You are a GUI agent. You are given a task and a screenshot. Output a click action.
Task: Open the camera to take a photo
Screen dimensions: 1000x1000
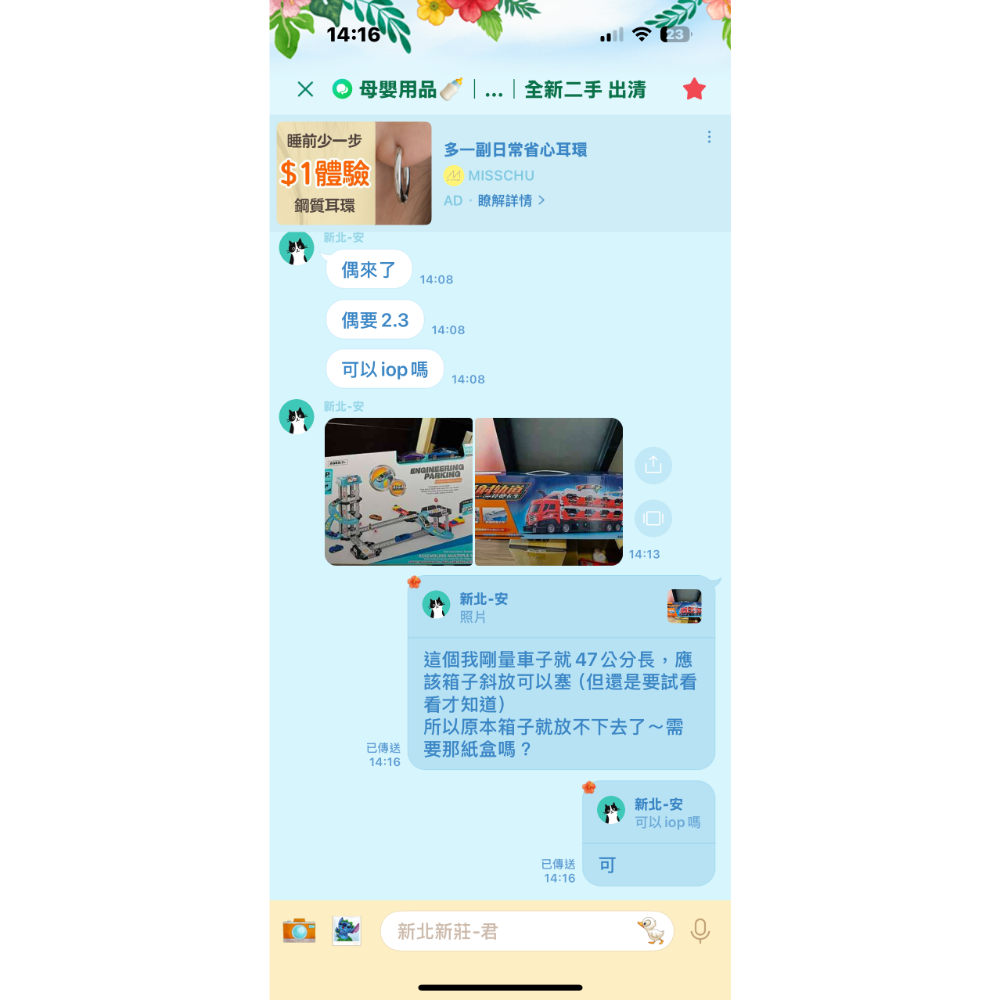[299, 930]
